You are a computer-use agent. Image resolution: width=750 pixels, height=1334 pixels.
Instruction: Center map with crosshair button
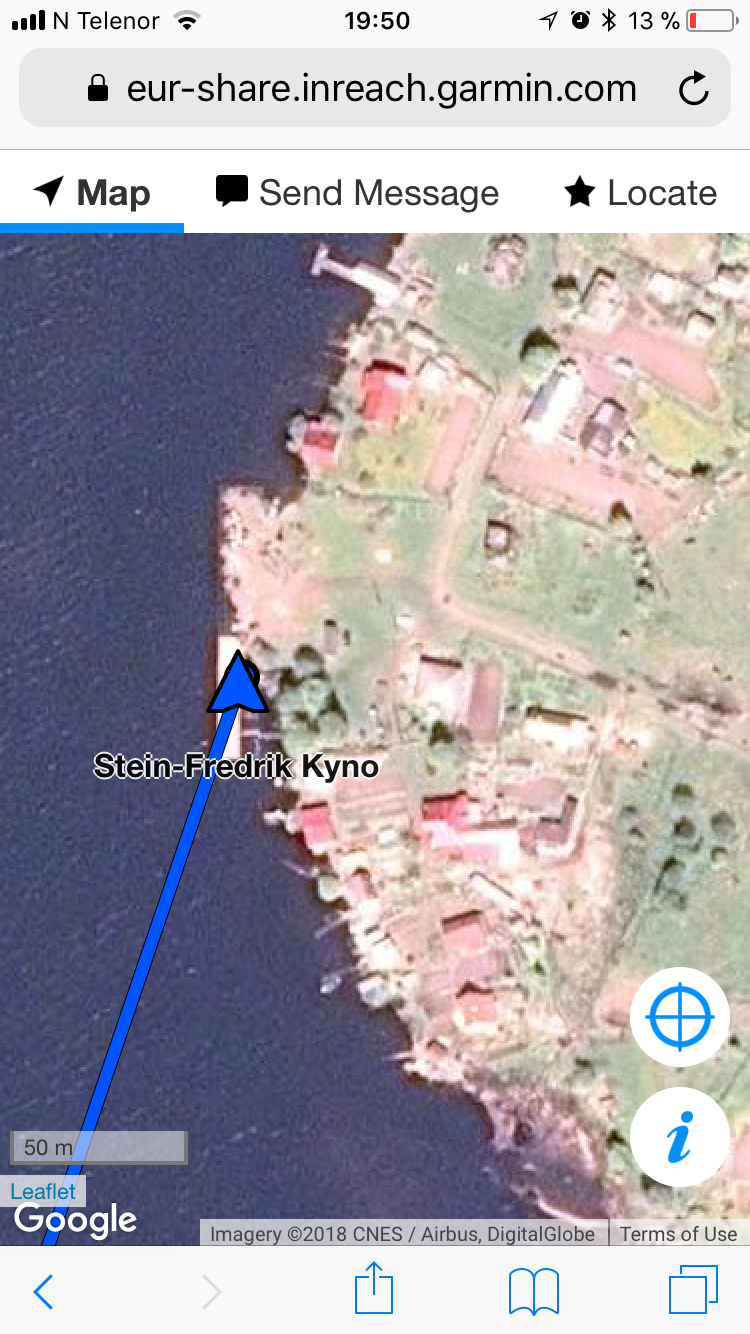pos(680,1018)
